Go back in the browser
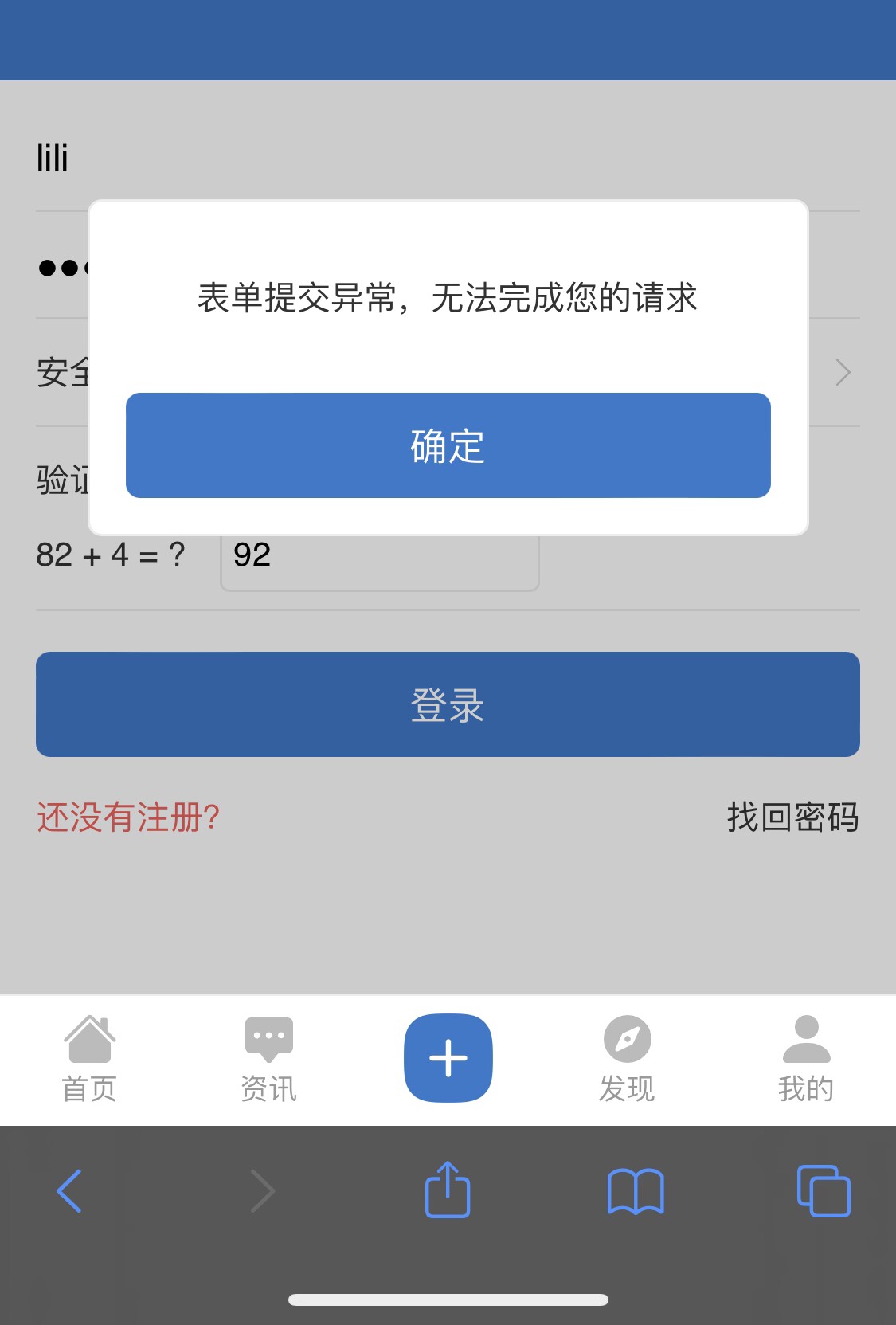The height and width of the screenshot is (1325, 896). point(70,1191)
